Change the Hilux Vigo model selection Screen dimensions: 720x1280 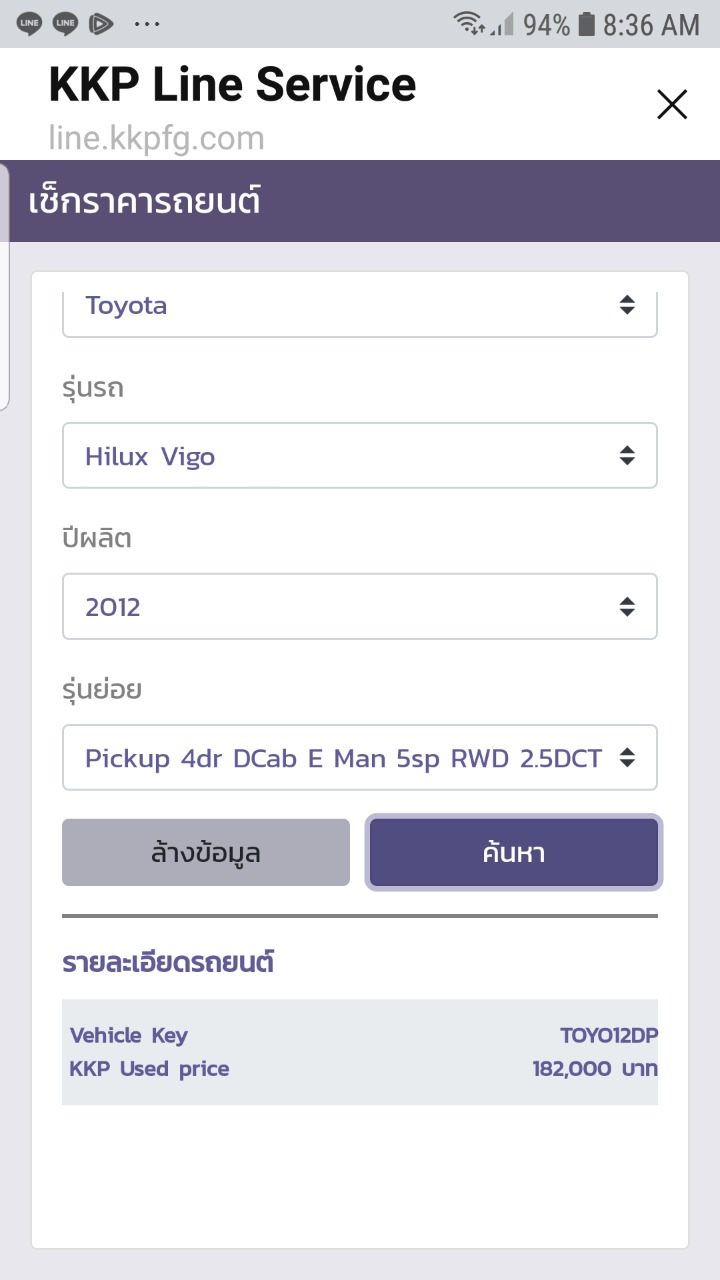coord(359,456)
